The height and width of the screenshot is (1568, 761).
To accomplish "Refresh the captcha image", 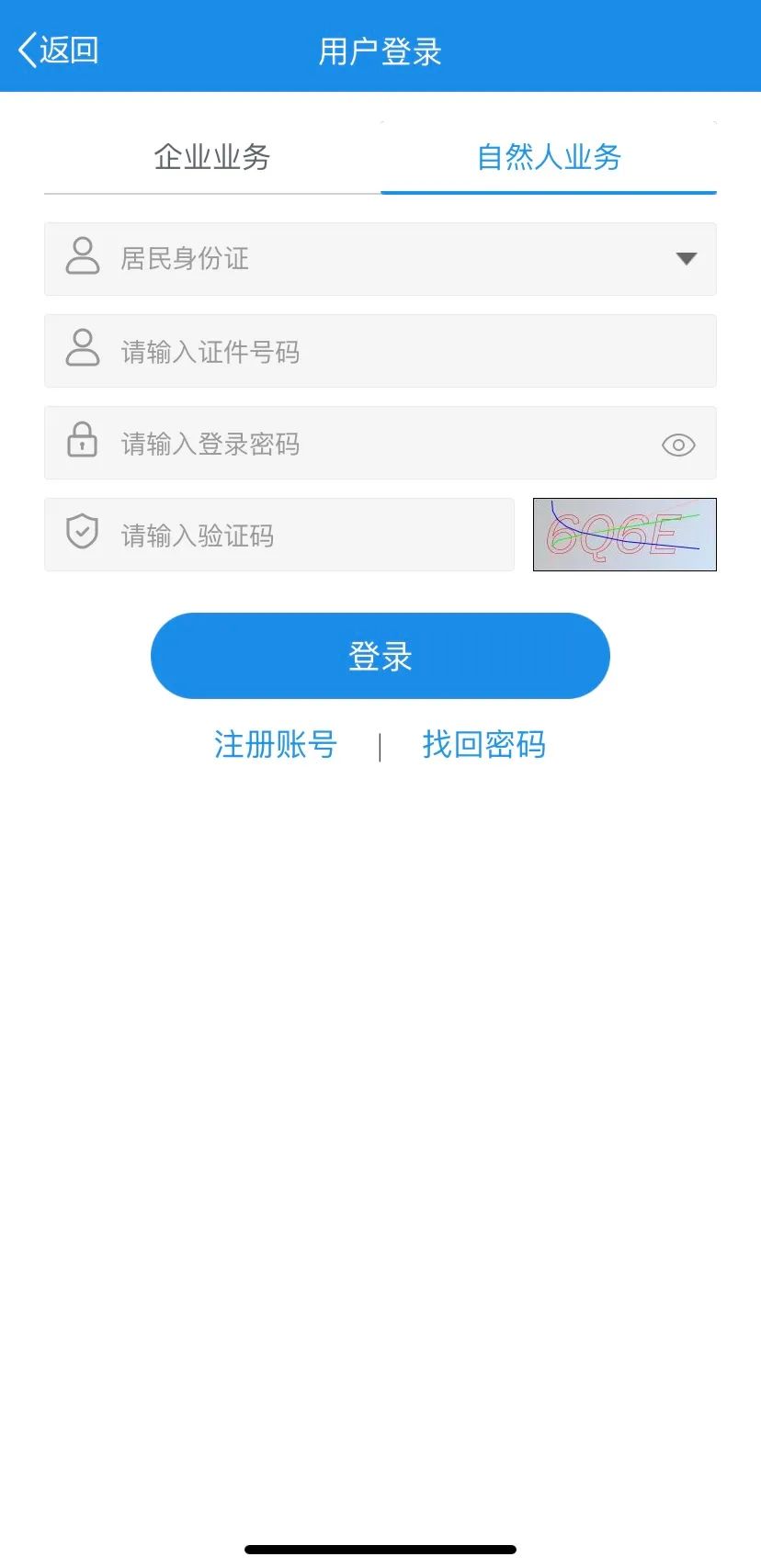I will 625,535.
